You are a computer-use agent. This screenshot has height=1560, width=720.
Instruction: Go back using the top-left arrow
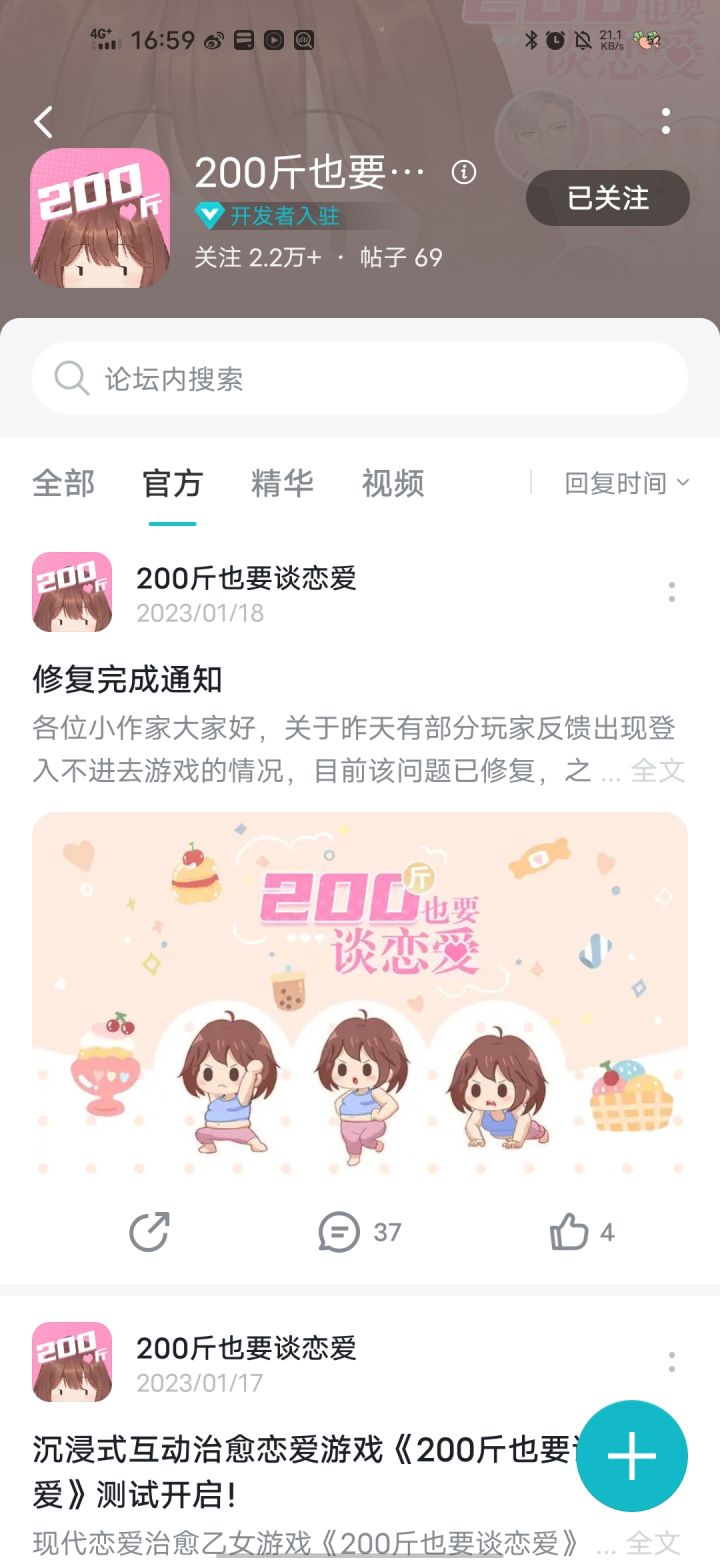43,122
